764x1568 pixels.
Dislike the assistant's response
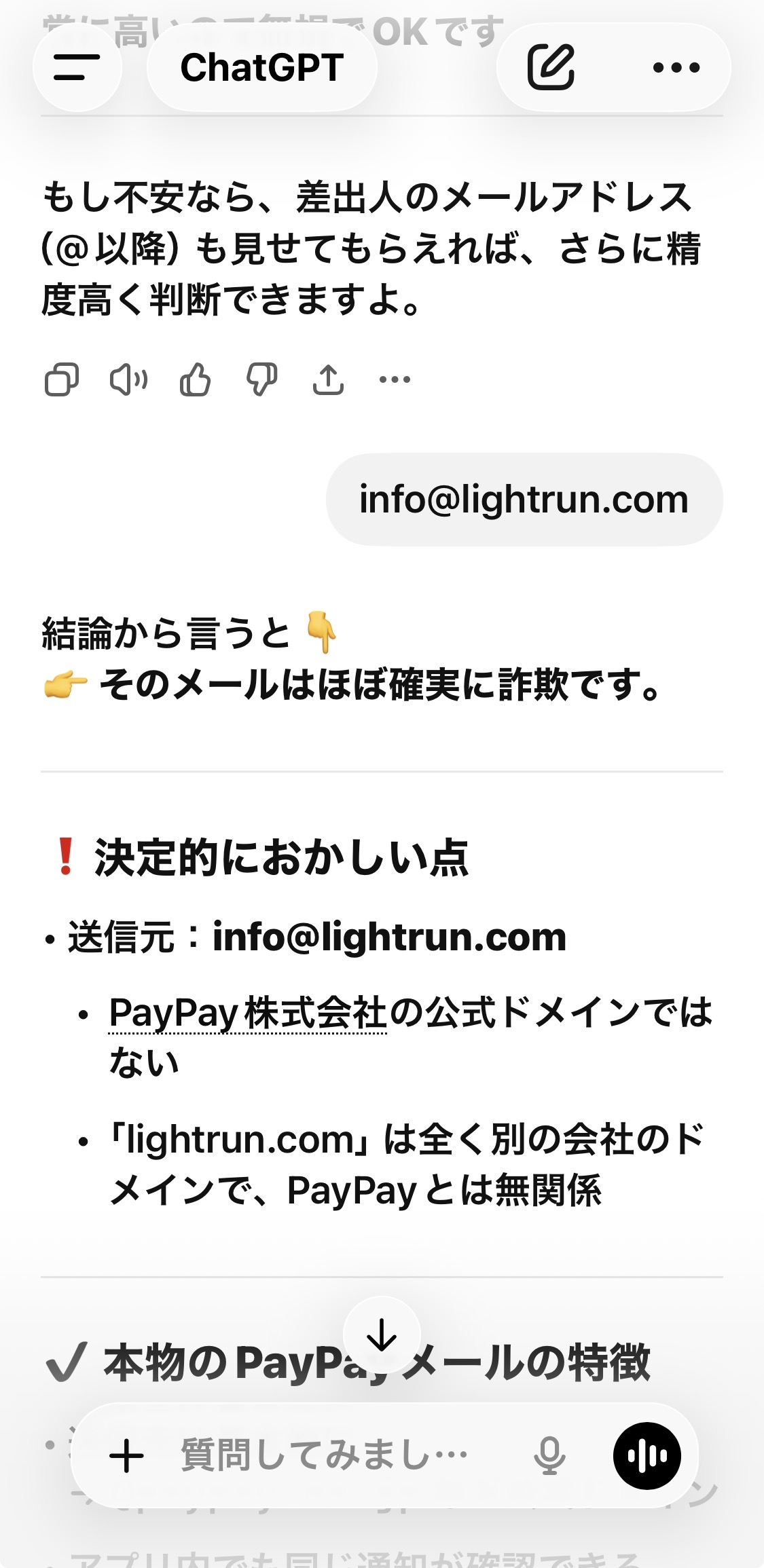coord(261,379)
